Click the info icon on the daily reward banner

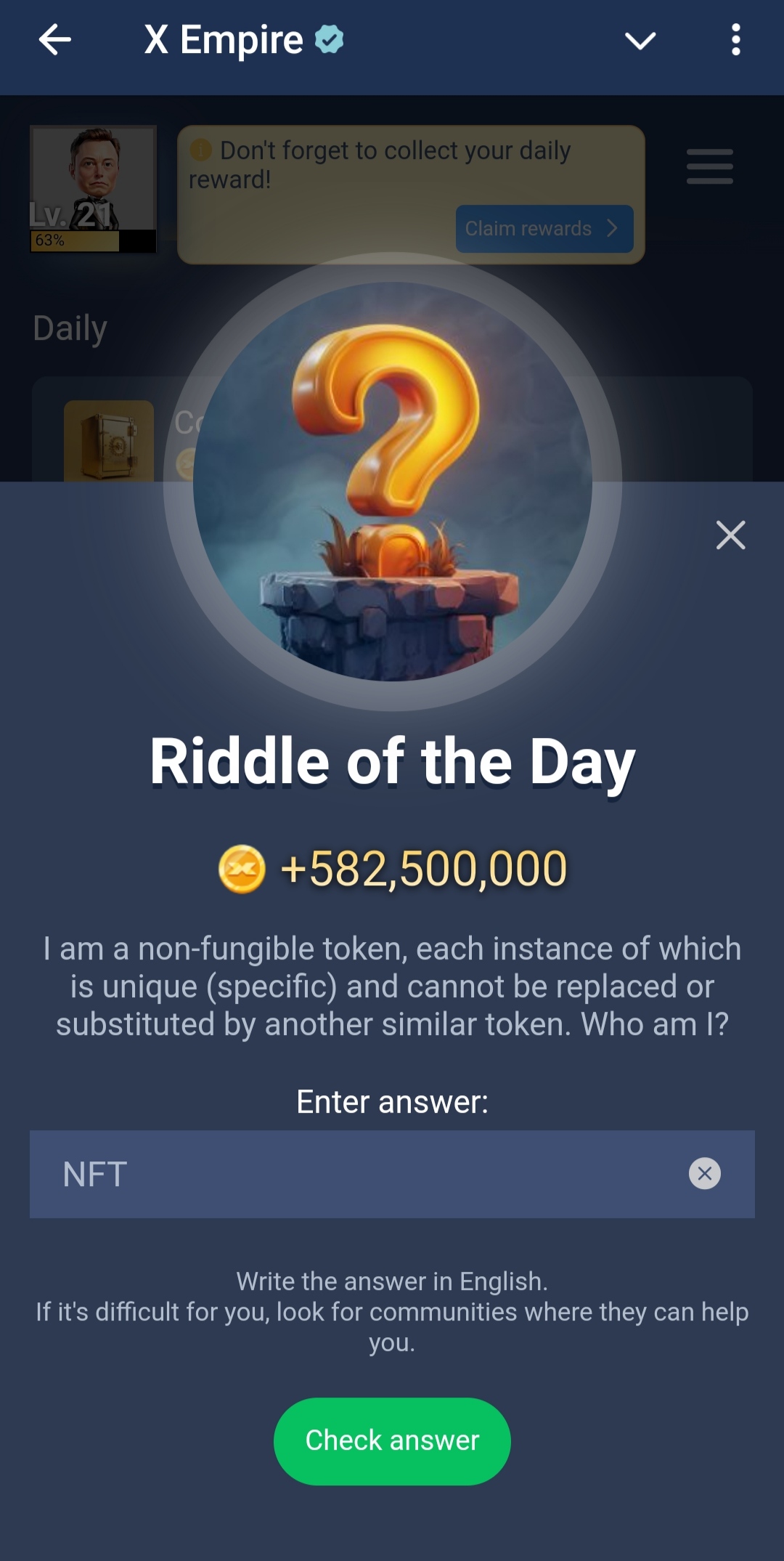click(x=201, y=151)
